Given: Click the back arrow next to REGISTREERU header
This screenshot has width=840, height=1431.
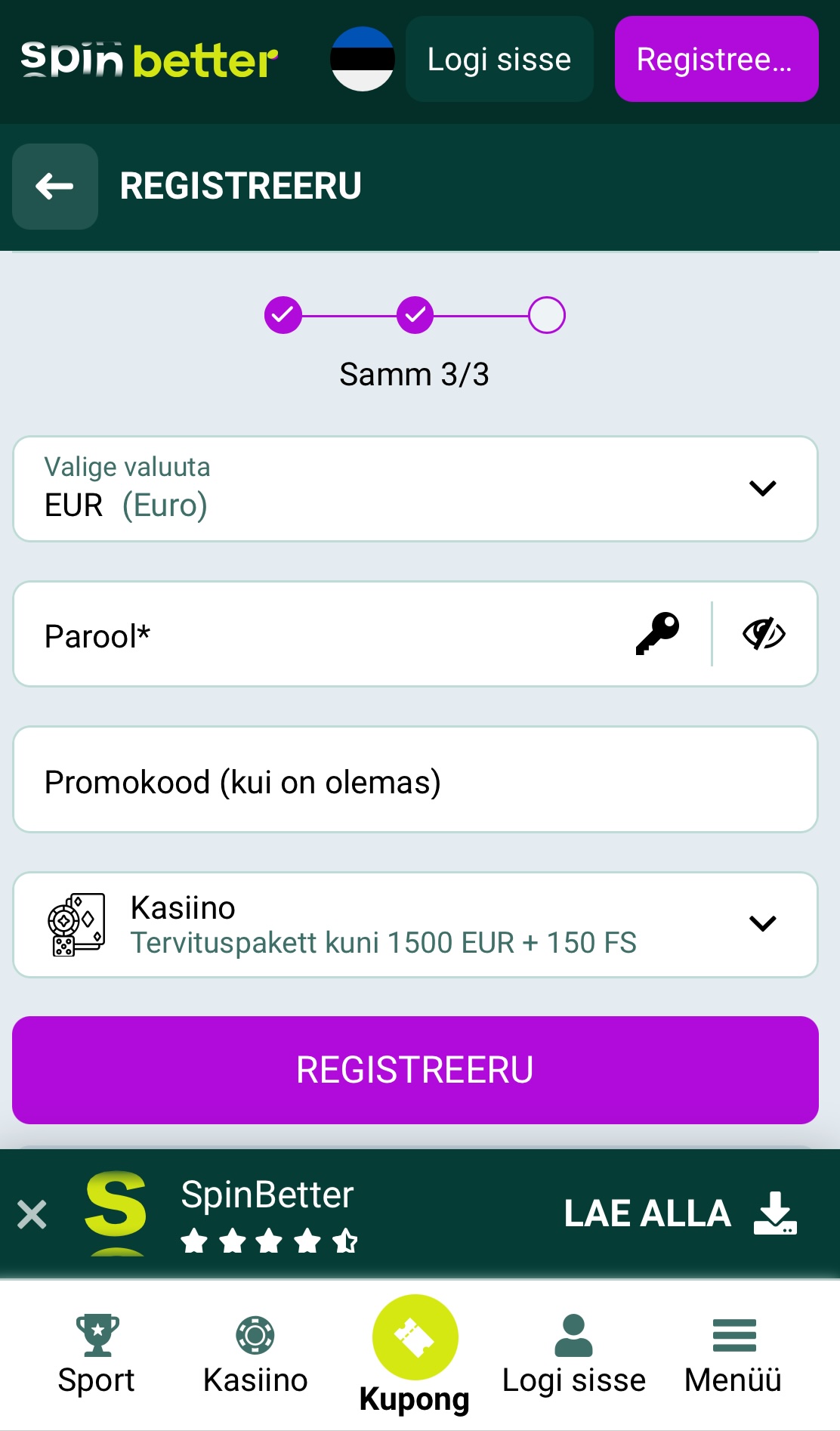Looking at the screenshot, I should click(54, 185).
